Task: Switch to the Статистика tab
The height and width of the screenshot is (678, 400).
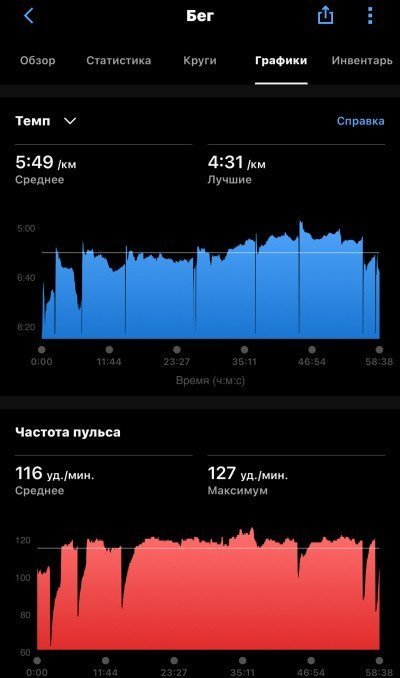Action: [118, 61]
